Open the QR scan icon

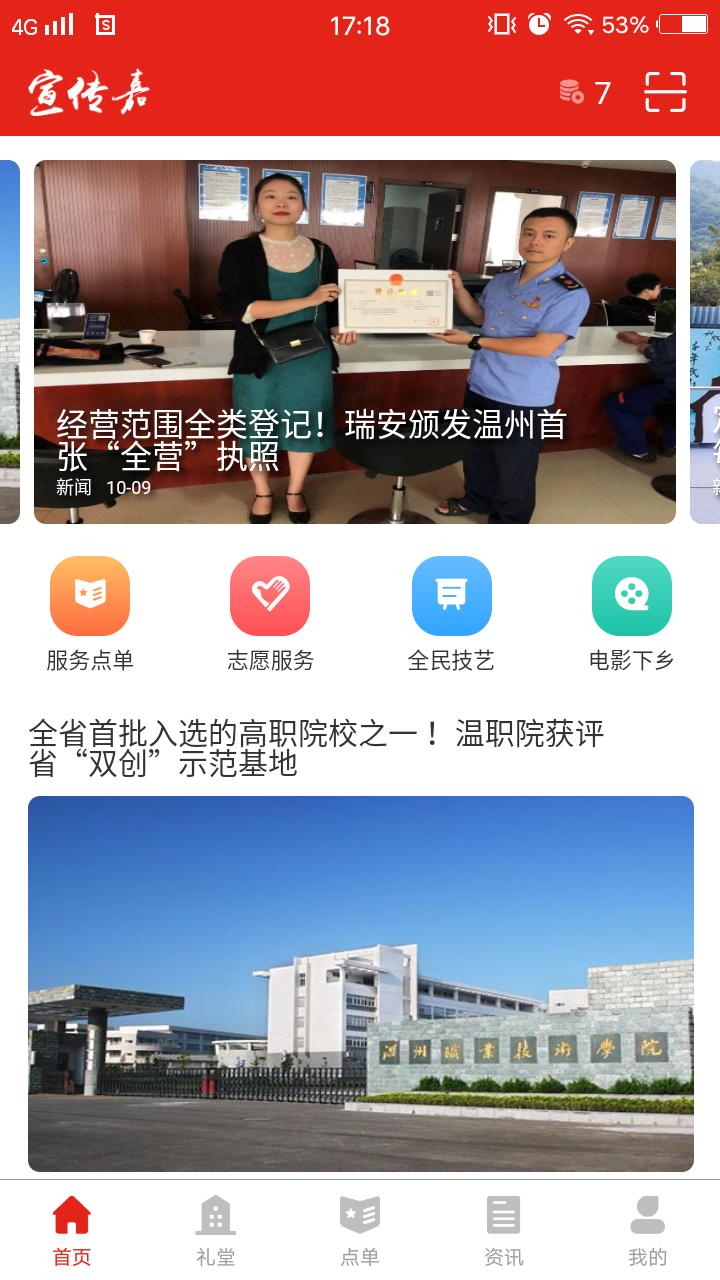(665, 92)
